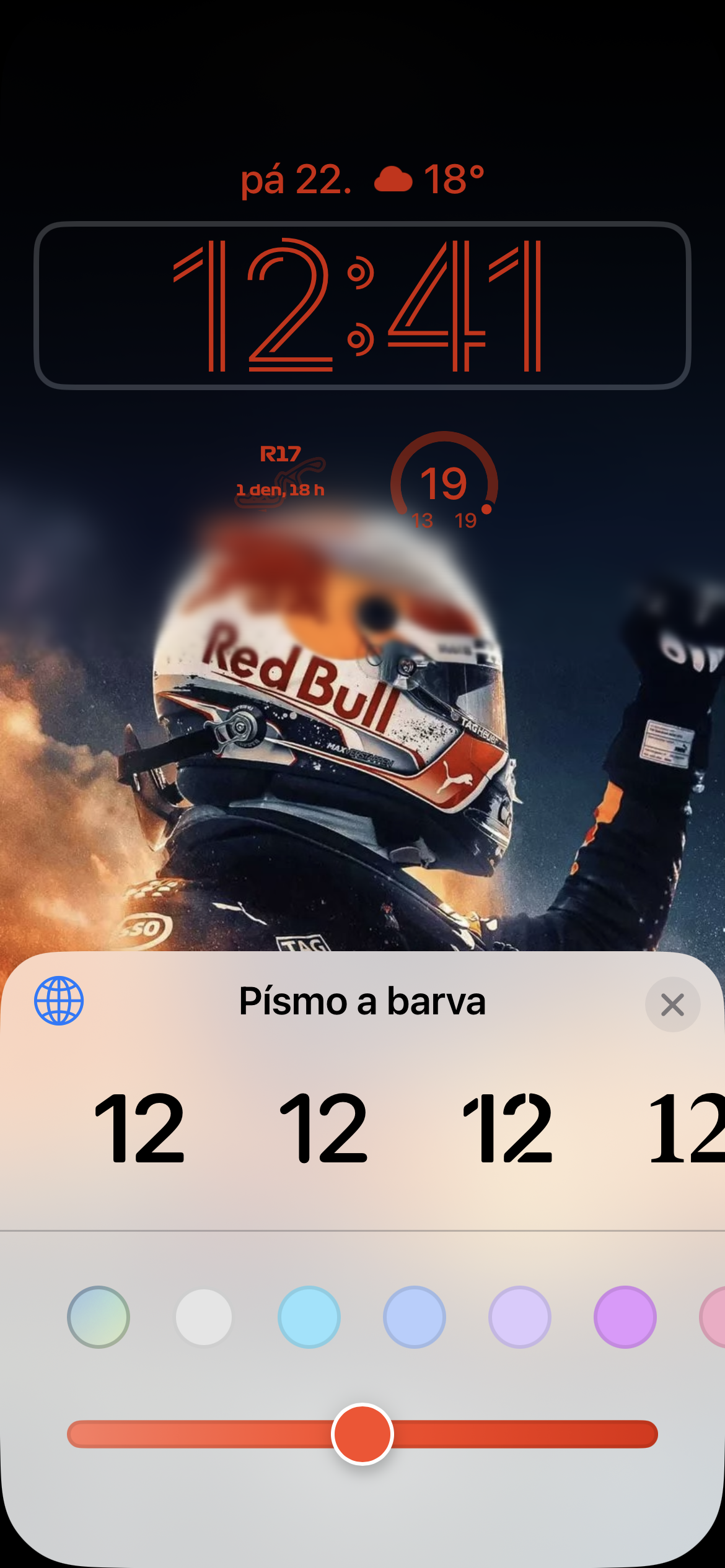The image size is (725, 1568).
Task: Edit the 12:41 clock element
Action: point(362,305)
